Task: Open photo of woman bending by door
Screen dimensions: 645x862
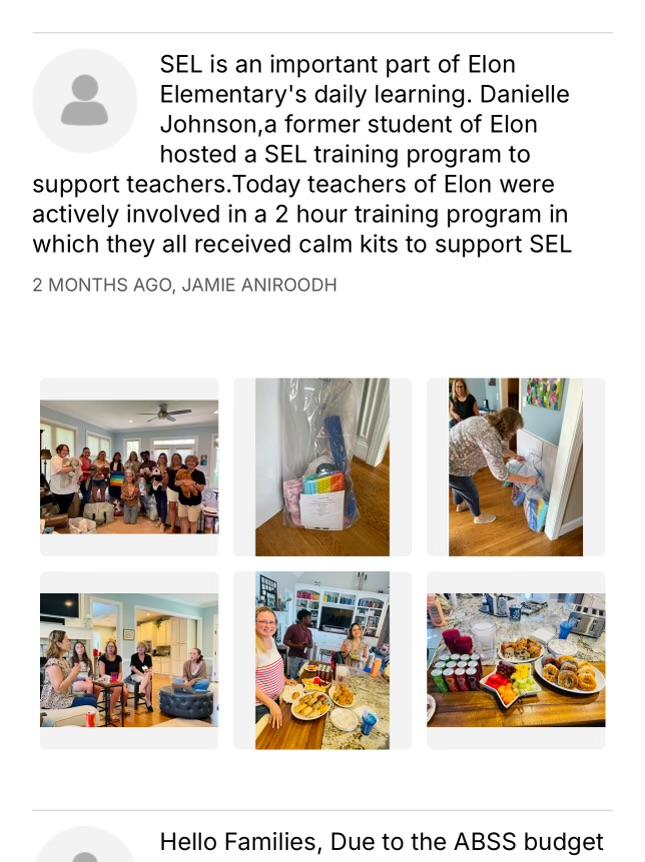Action: coord(515,466)
